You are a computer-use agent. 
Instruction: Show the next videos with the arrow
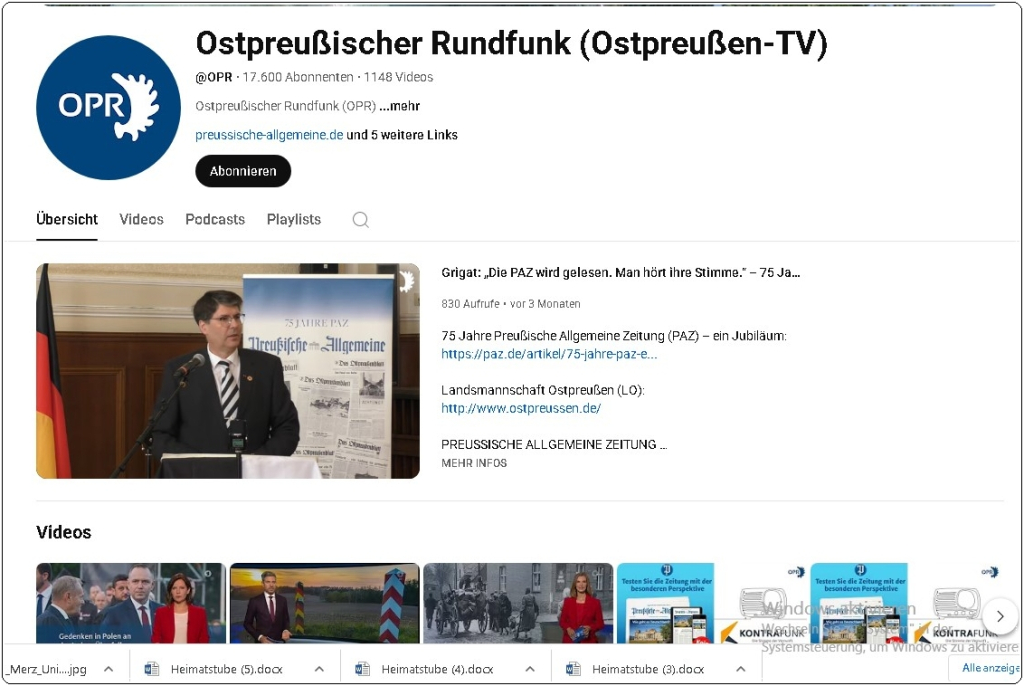click(1000, 616)
